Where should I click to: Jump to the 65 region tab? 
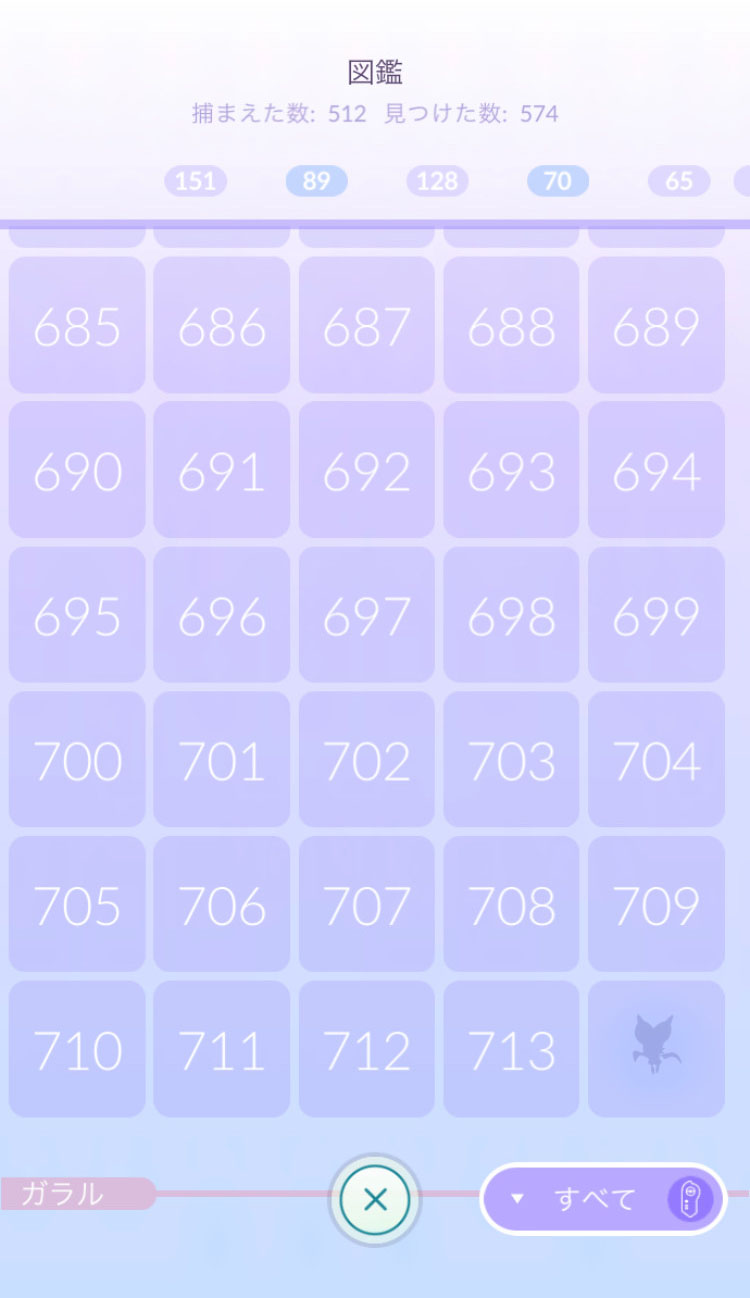pyautogui.click(x=679, y=181)
